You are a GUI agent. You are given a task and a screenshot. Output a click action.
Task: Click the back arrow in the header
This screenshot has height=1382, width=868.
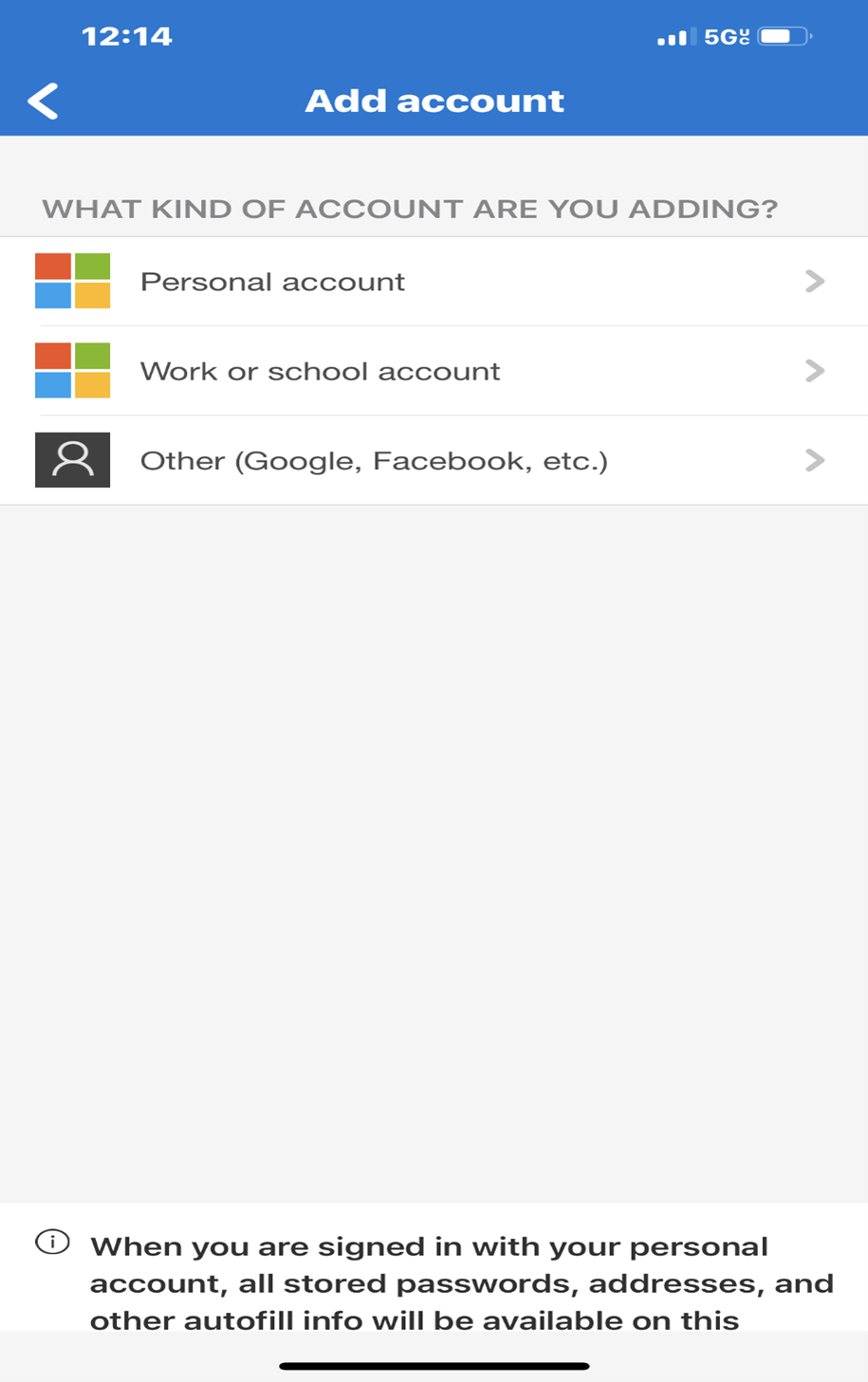42,100
